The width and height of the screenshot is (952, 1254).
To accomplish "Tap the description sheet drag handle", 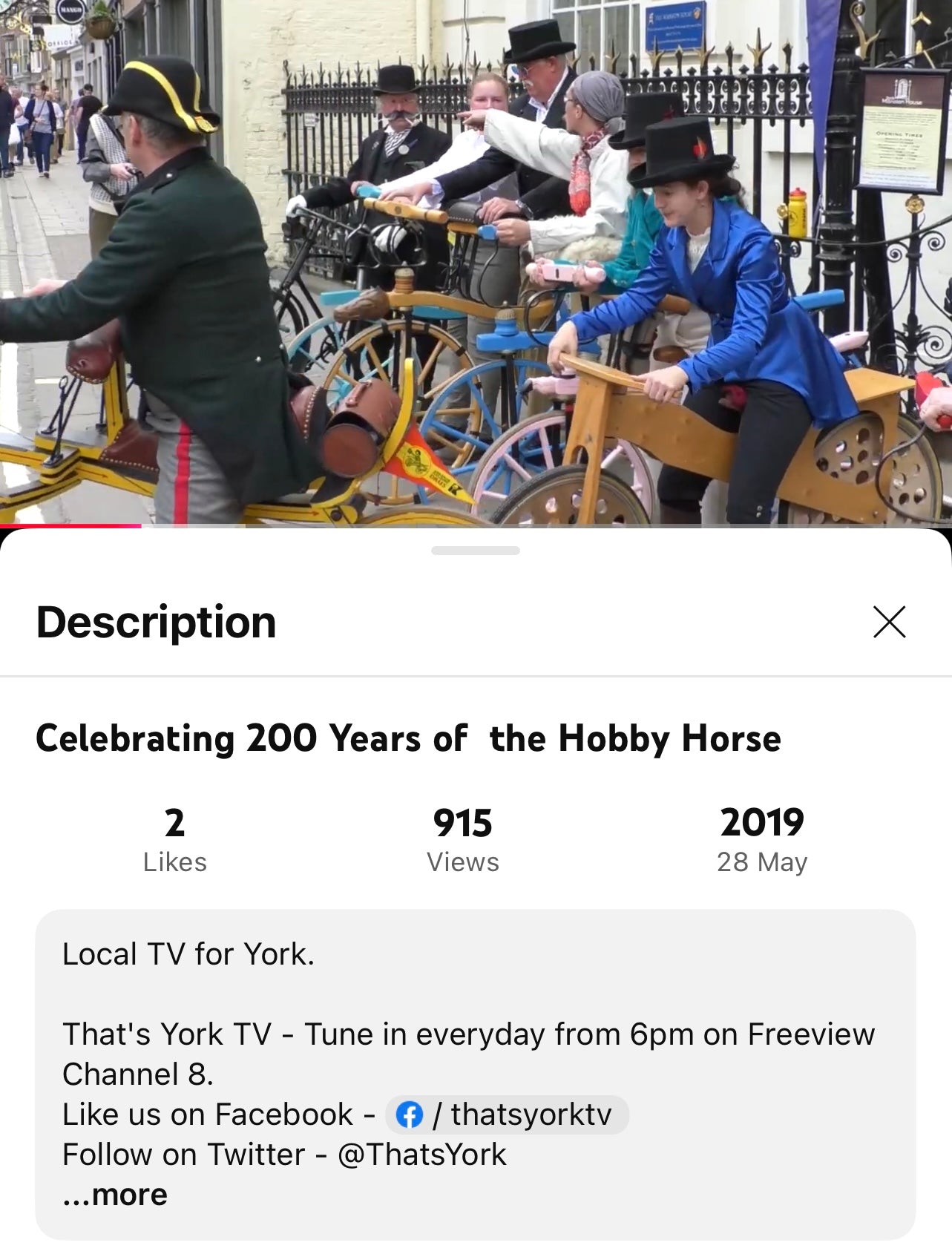I will click(x=475, y=551).
